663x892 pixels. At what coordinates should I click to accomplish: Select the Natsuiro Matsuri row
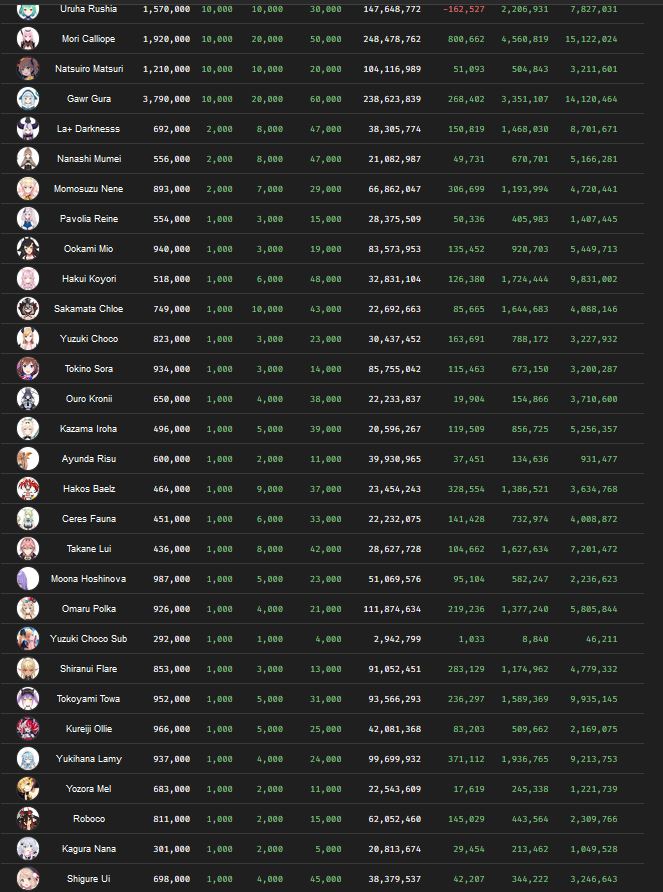[x=322, y=69]
